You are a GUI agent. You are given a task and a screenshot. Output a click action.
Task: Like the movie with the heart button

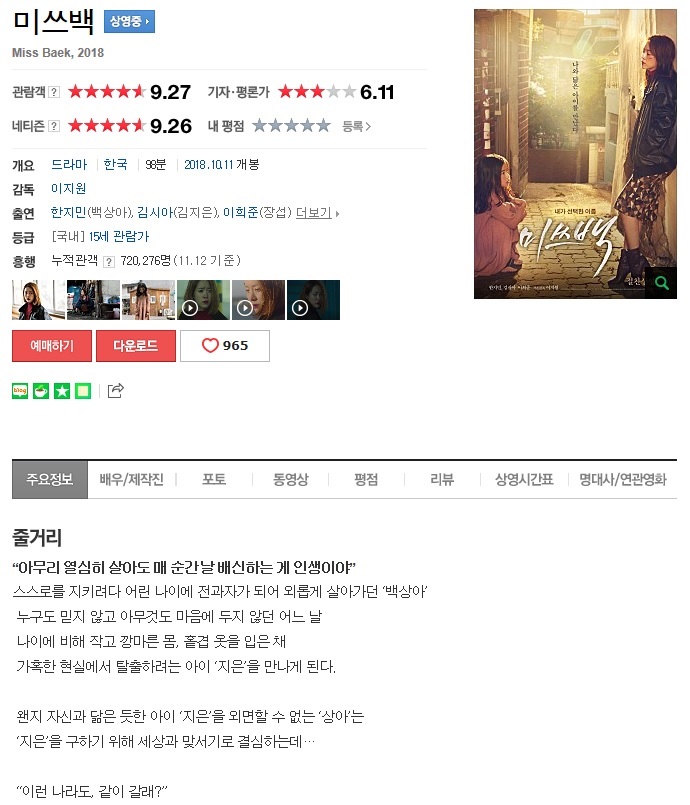pyautogui.click(x=225, y=346)
